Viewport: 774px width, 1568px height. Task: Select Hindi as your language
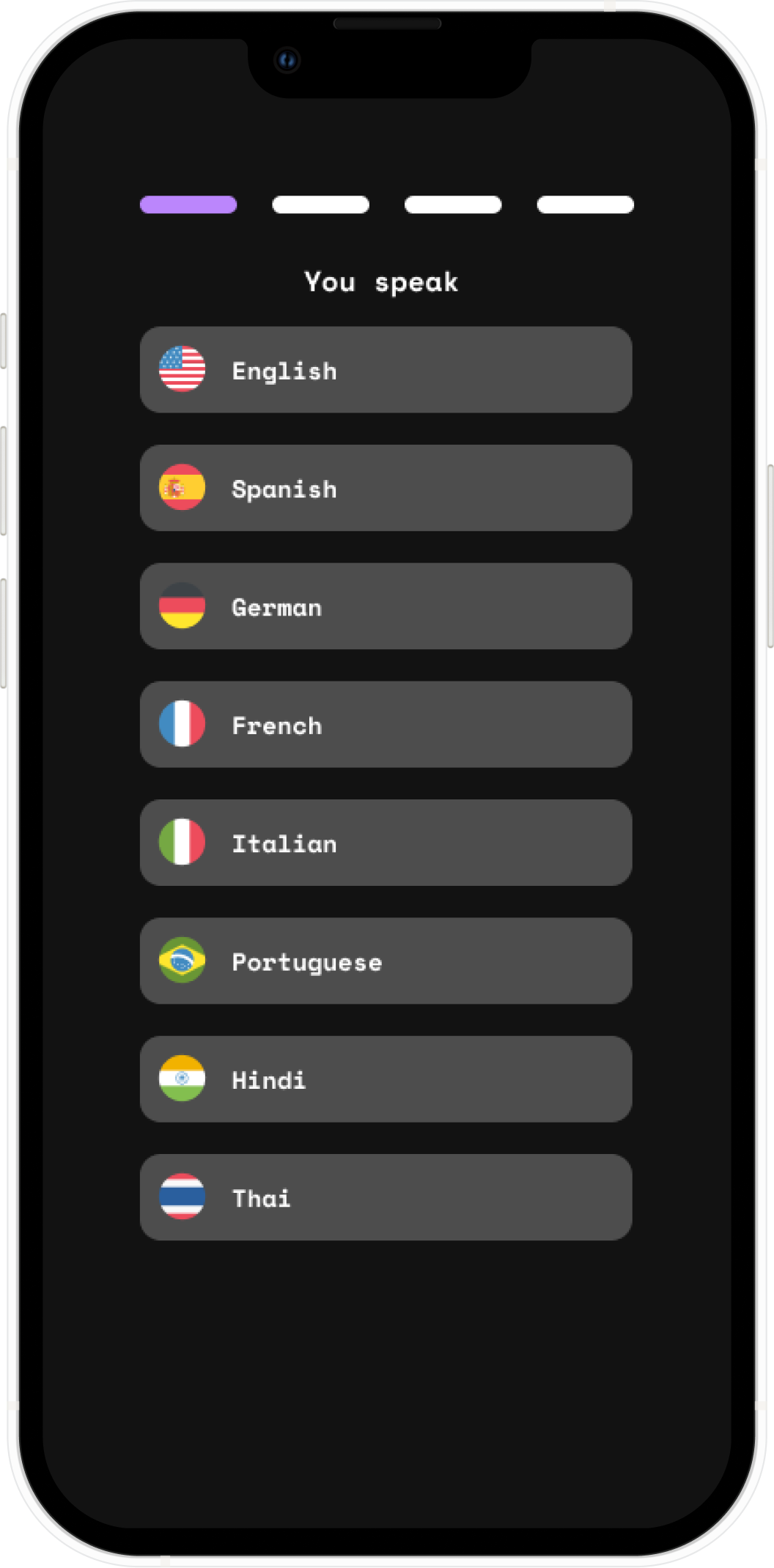(386, 1079)
